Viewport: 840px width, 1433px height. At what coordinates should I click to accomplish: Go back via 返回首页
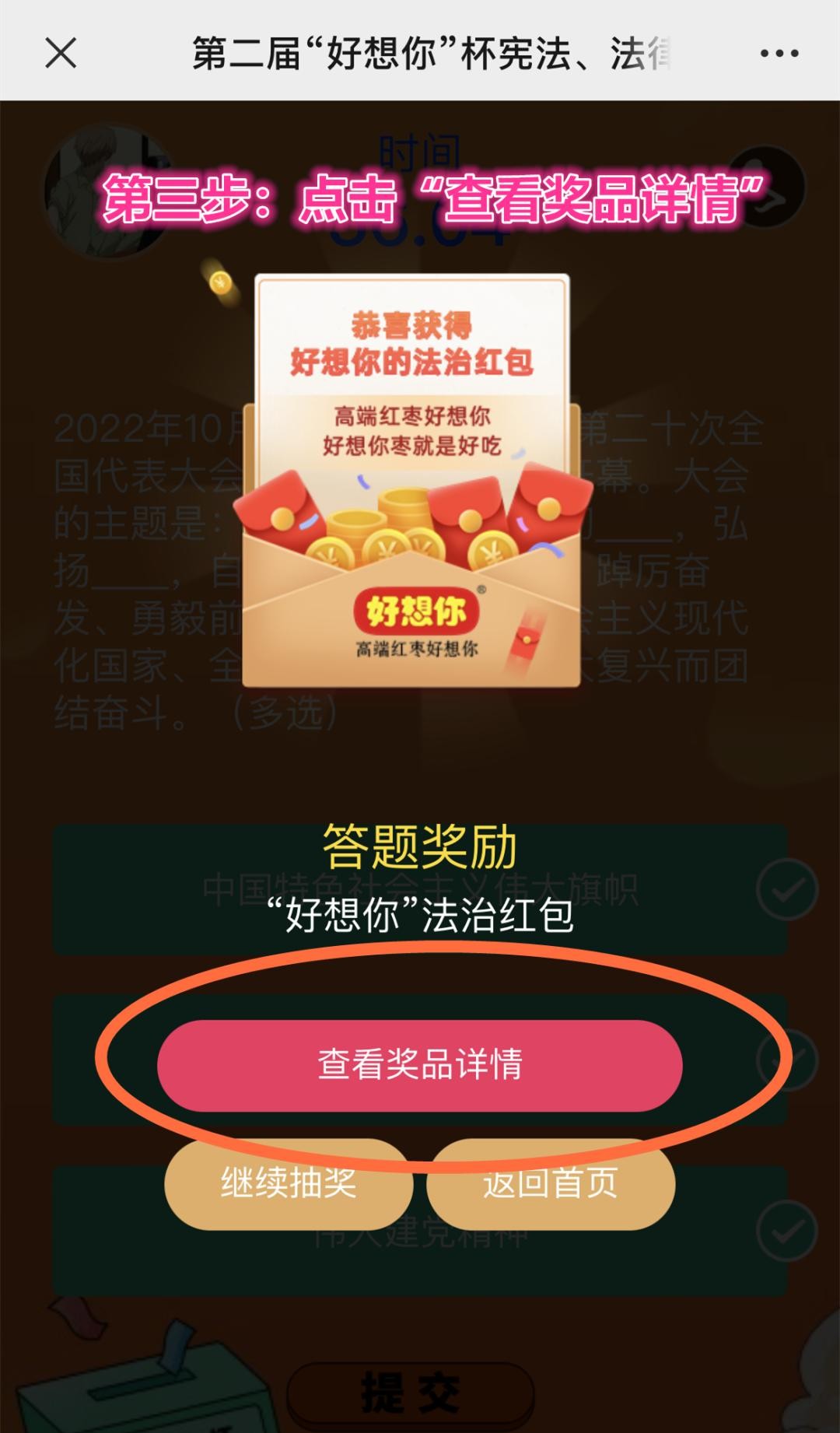tap(550, 1183)
